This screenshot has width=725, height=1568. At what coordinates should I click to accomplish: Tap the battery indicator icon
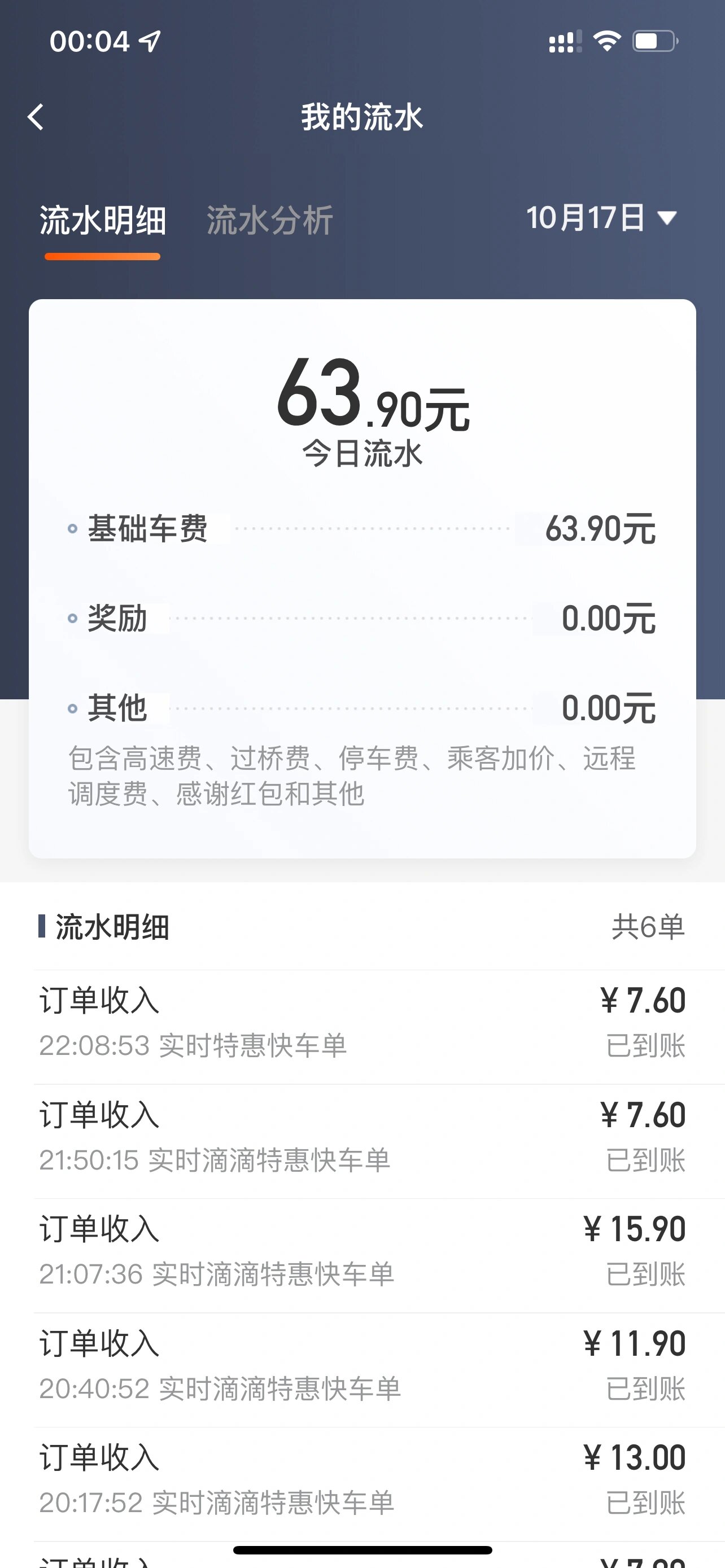coord(653,39)
